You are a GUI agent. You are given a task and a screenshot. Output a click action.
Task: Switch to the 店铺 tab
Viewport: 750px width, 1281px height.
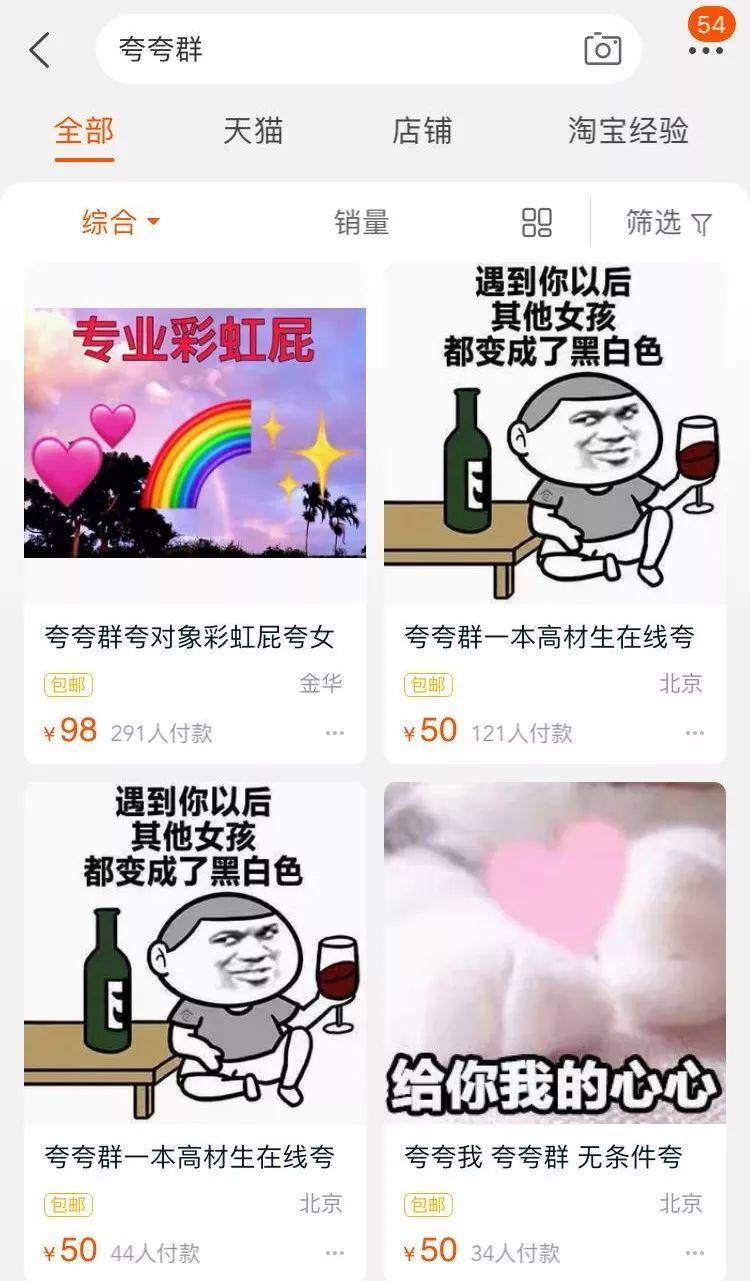tap(422, 131)
